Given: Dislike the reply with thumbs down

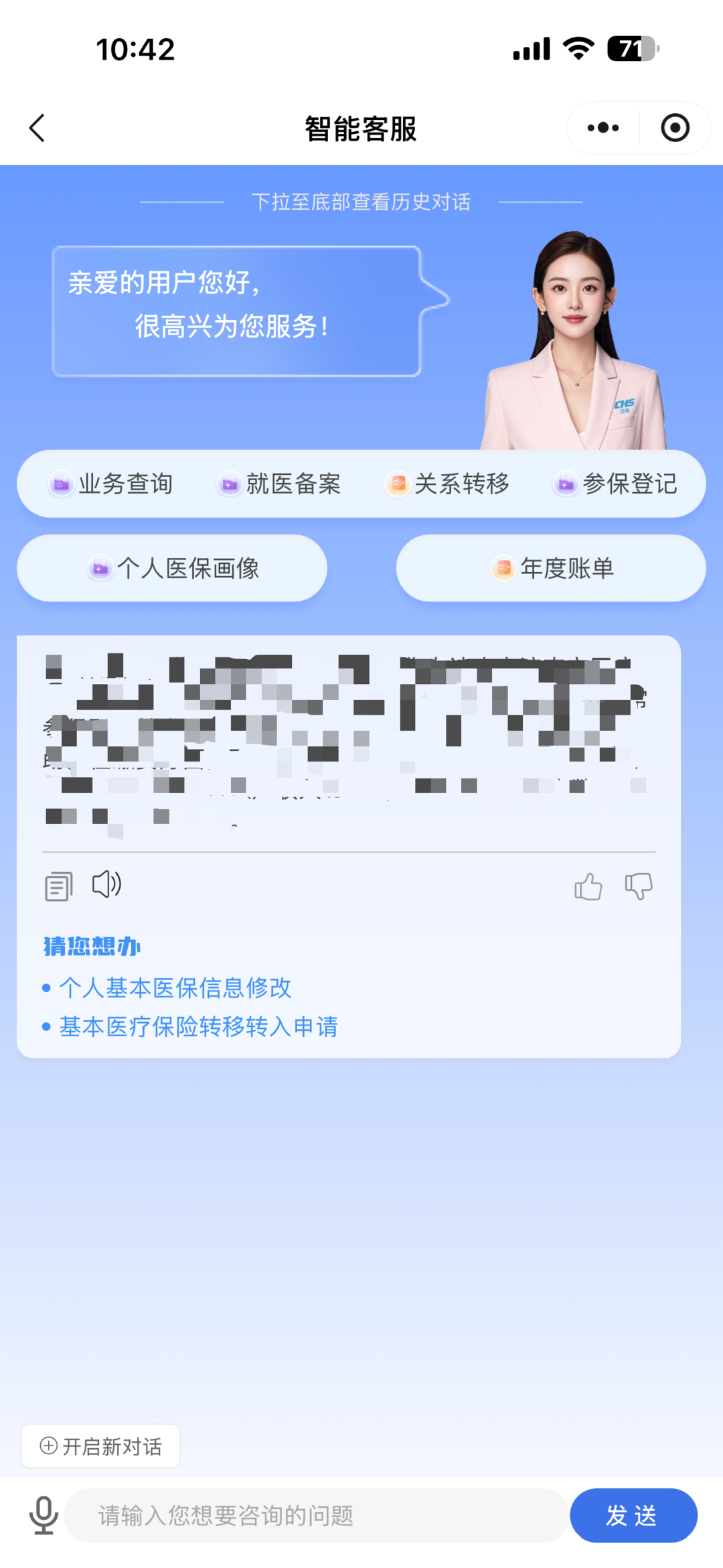Looking at the screenshot, I should click(x=638, y=886).
